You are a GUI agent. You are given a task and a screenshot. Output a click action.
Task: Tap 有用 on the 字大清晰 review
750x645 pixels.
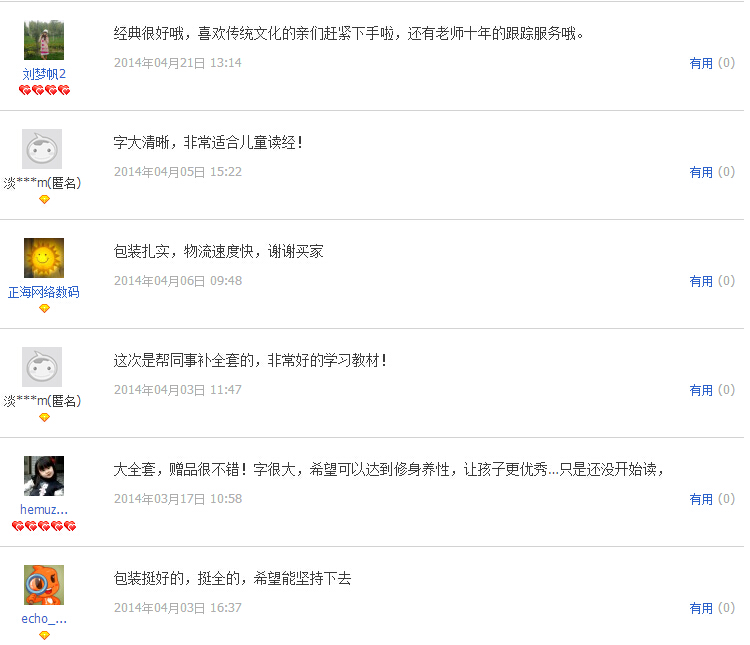[701, 172]
